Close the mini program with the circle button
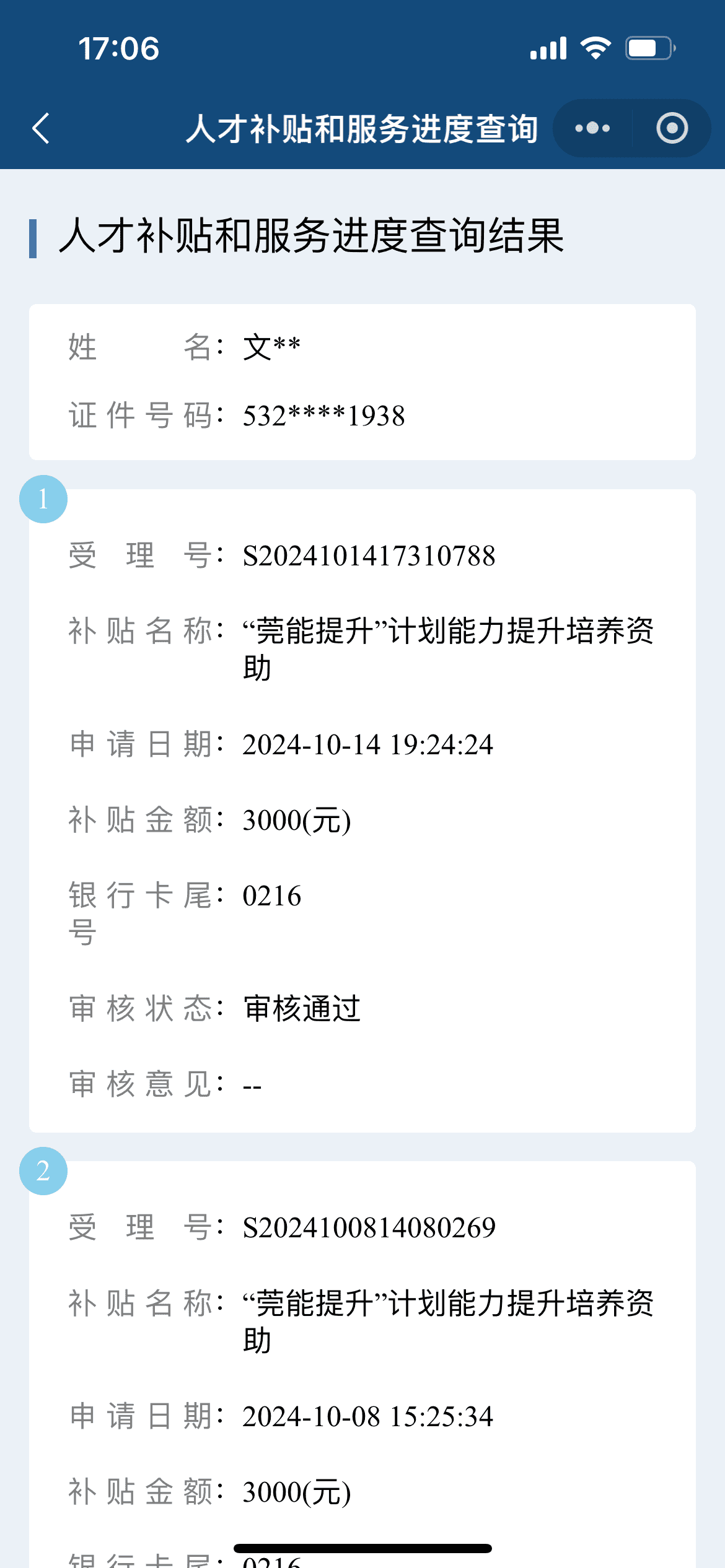The height and width of the screenshot is (1568, 725). click(x=672, y=129)
